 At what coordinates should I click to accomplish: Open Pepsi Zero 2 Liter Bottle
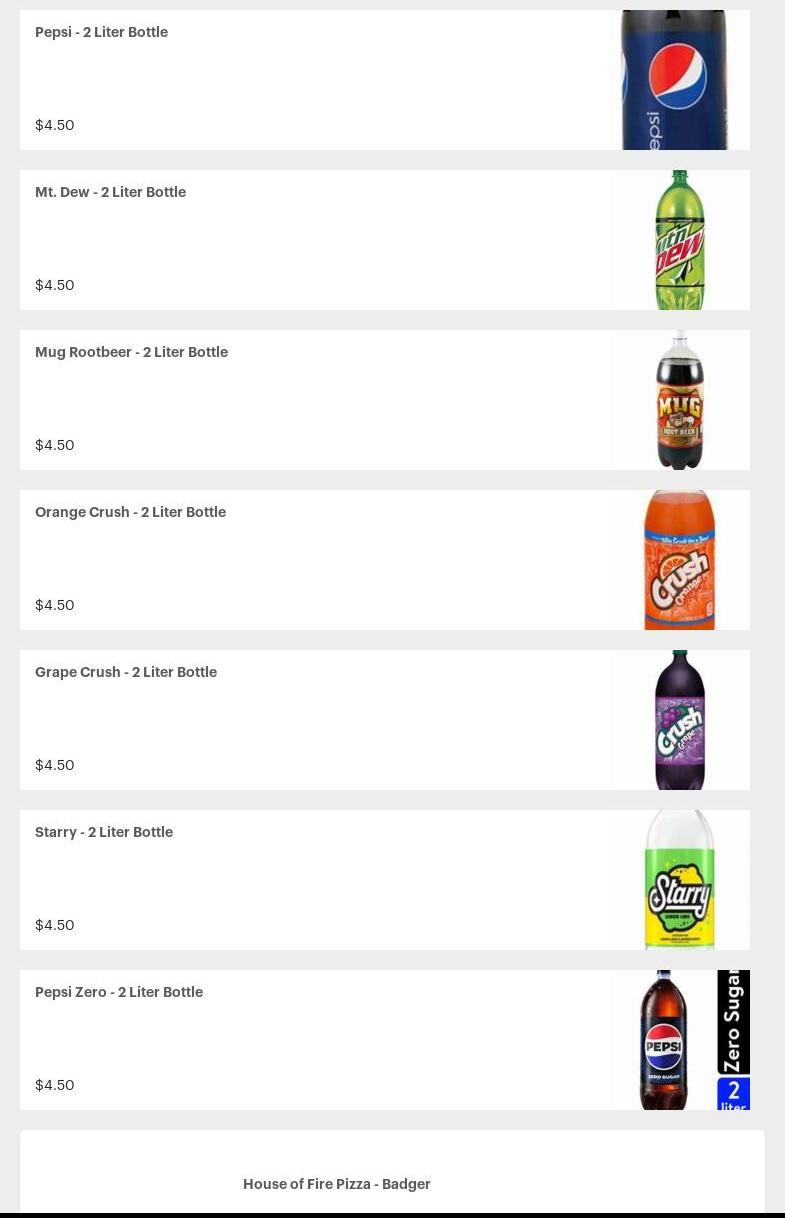[x=384, y=1040]
